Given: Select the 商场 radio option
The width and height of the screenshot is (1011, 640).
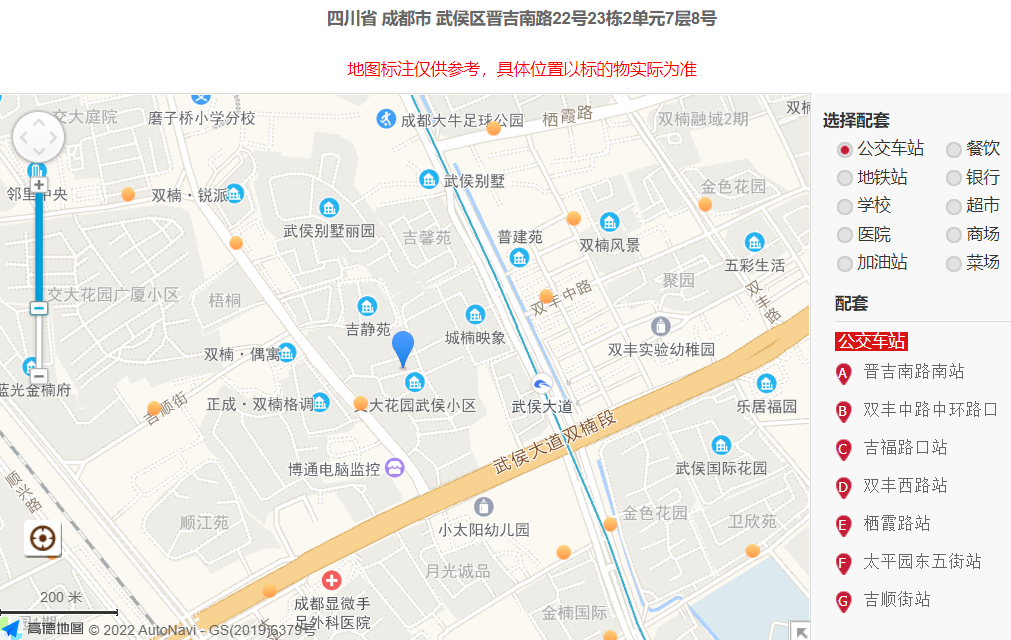Looking at the screenshot, I should pyautogui.click(x=954, y=235).
